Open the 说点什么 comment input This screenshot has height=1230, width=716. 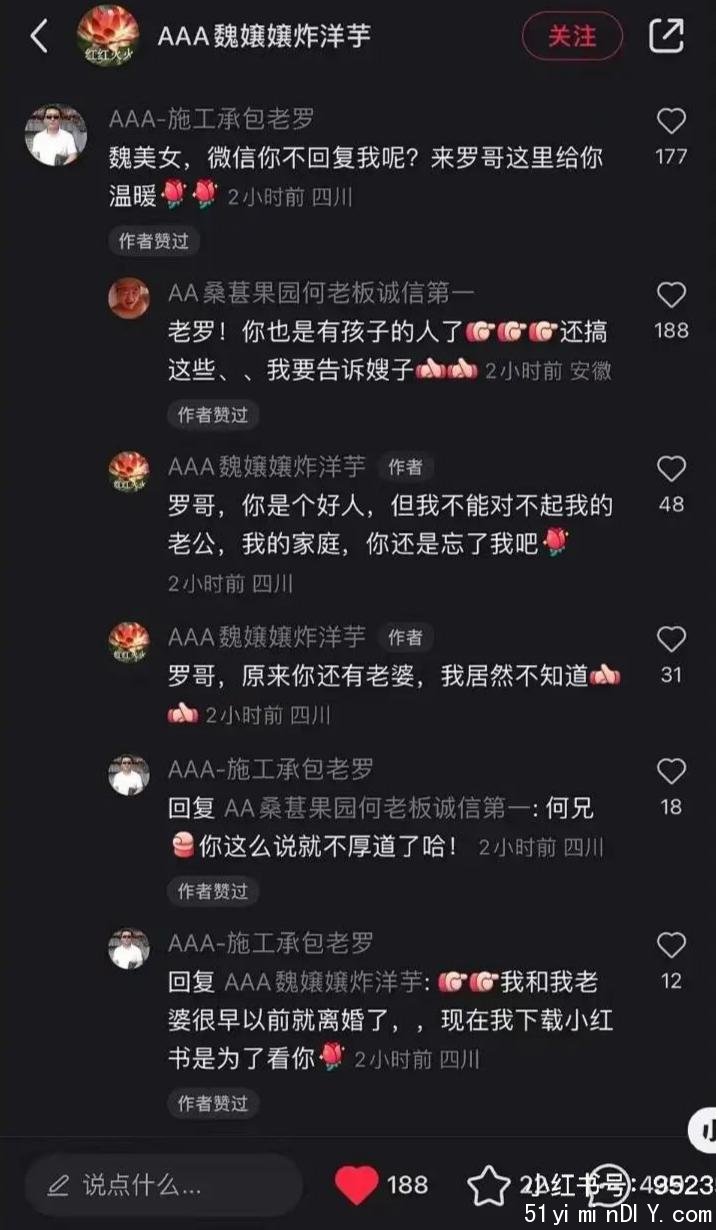(163, 1185)
